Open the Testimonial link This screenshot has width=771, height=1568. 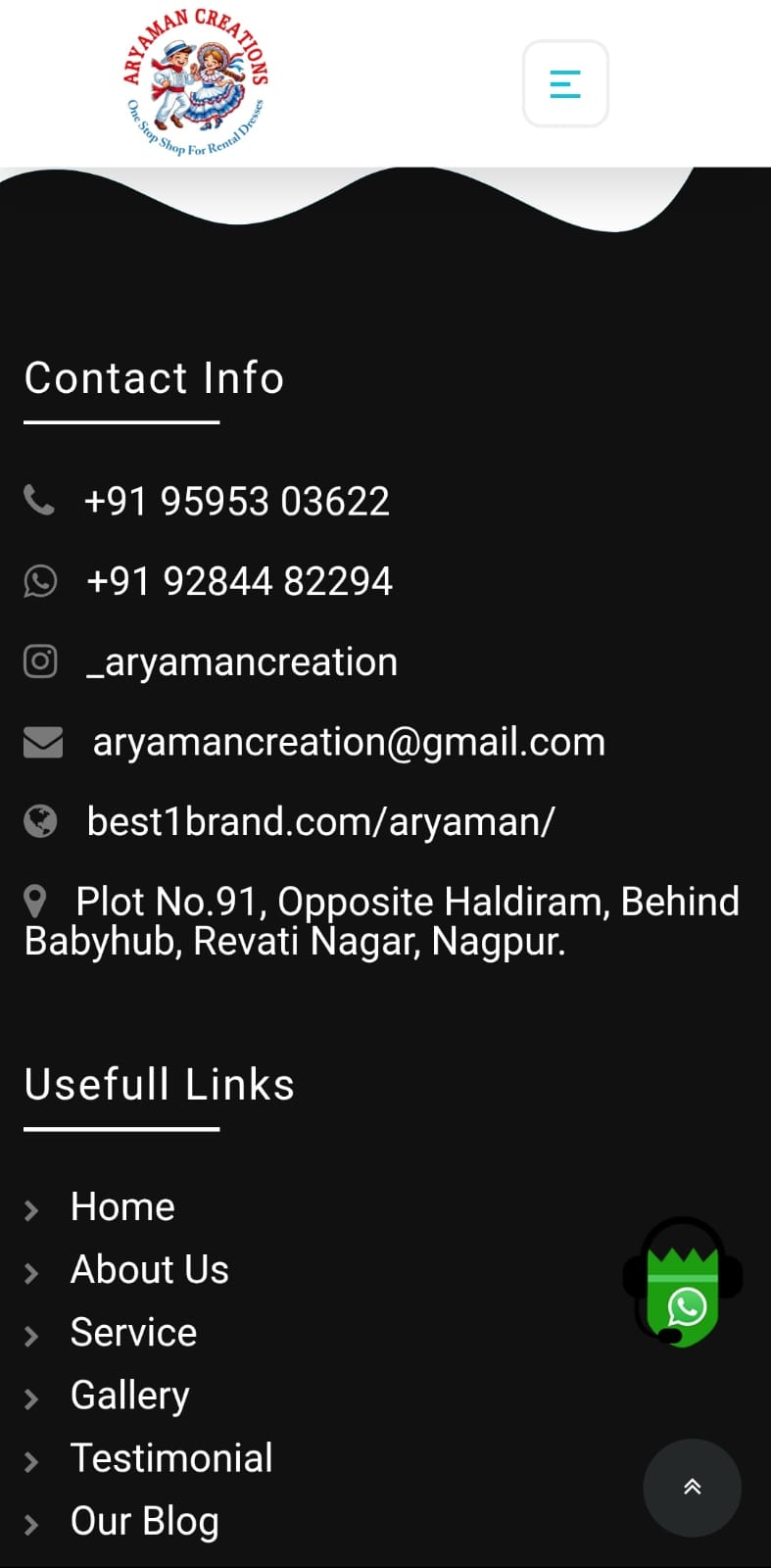171,1457
